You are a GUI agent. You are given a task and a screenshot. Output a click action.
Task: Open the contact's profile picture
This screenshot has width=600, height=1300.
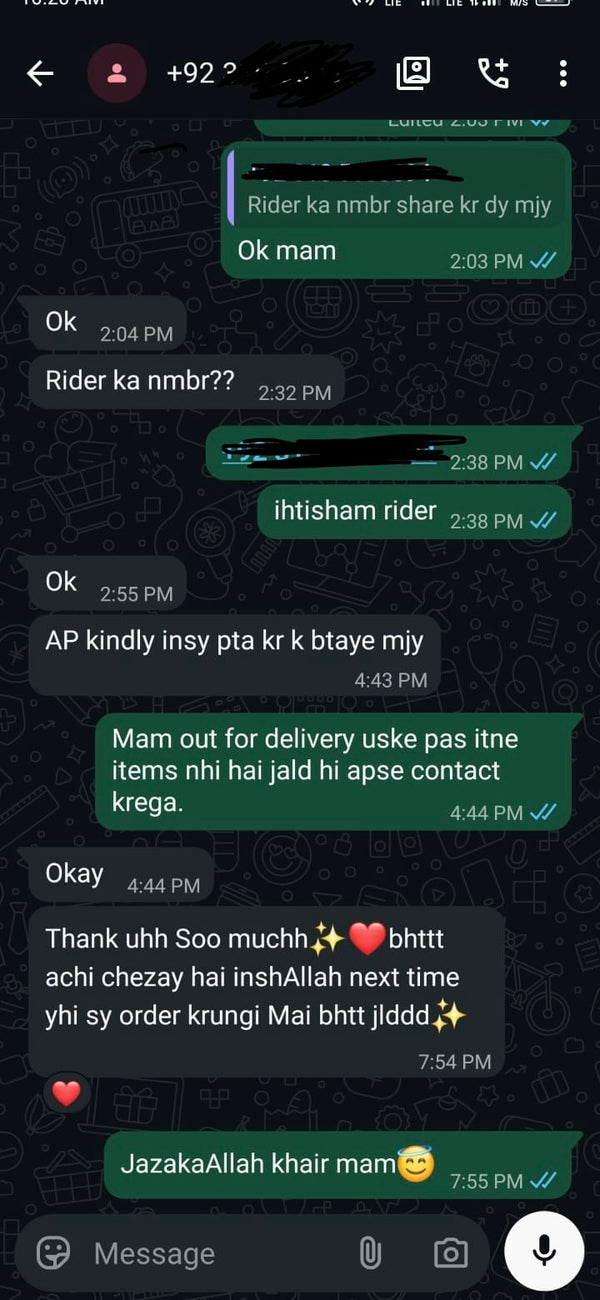click(x=117, y=73)
